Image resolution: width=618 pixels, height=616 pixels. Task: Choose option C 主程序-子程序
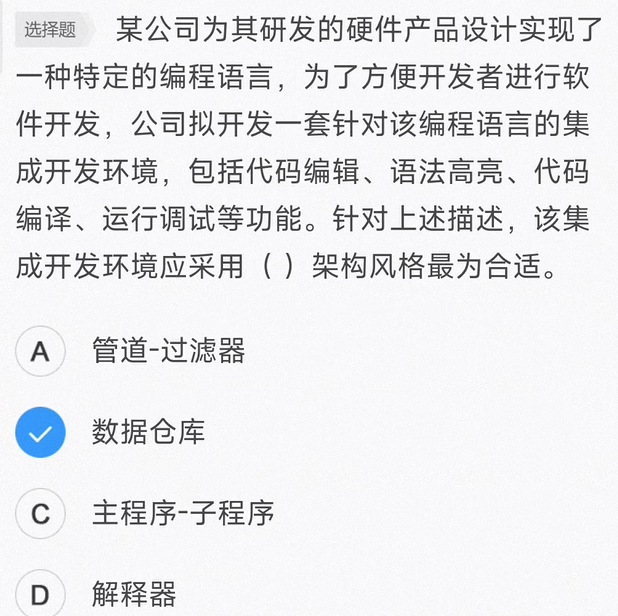(41, 514)
